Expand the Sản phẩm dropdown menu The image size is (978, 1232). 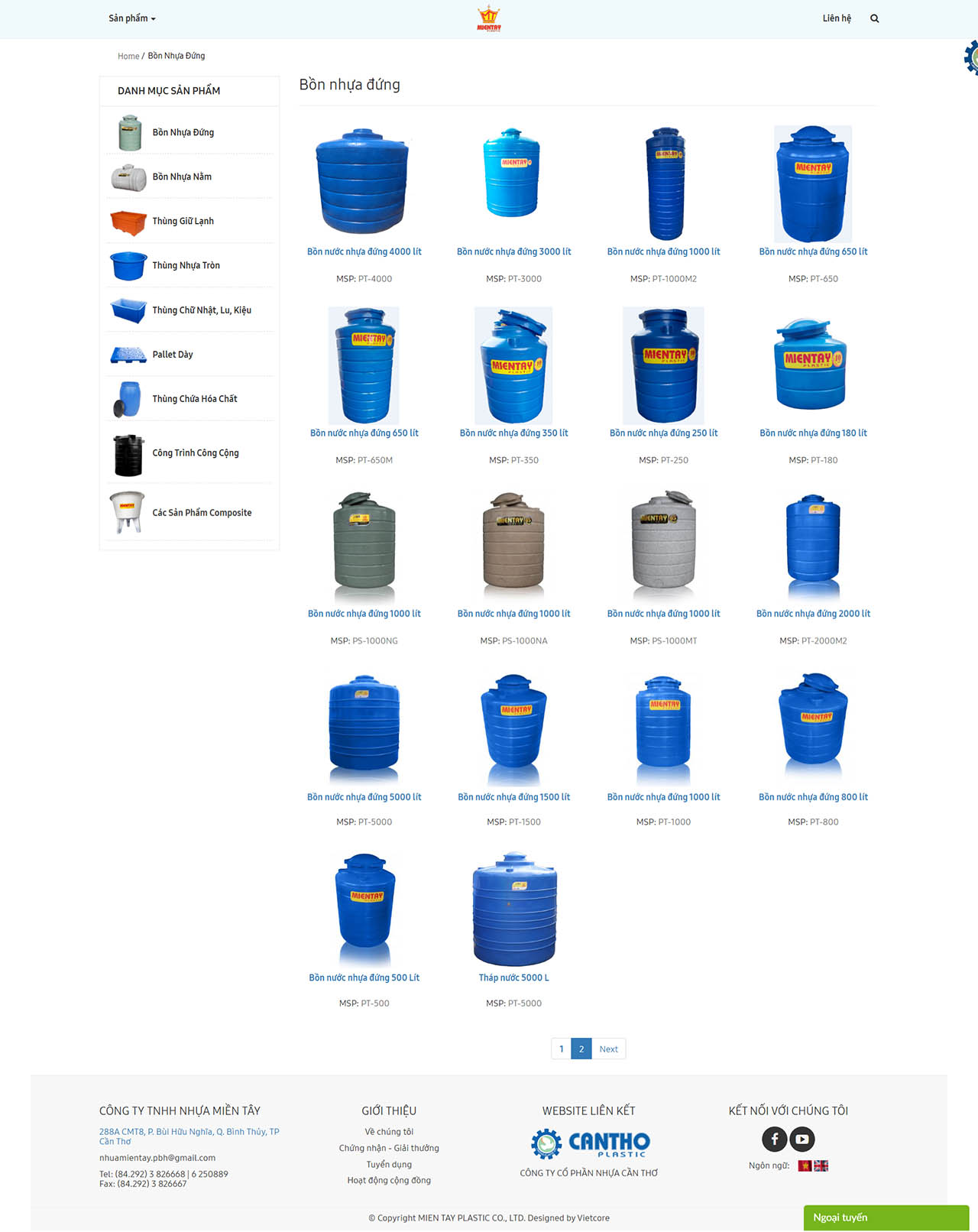point(131,18)
